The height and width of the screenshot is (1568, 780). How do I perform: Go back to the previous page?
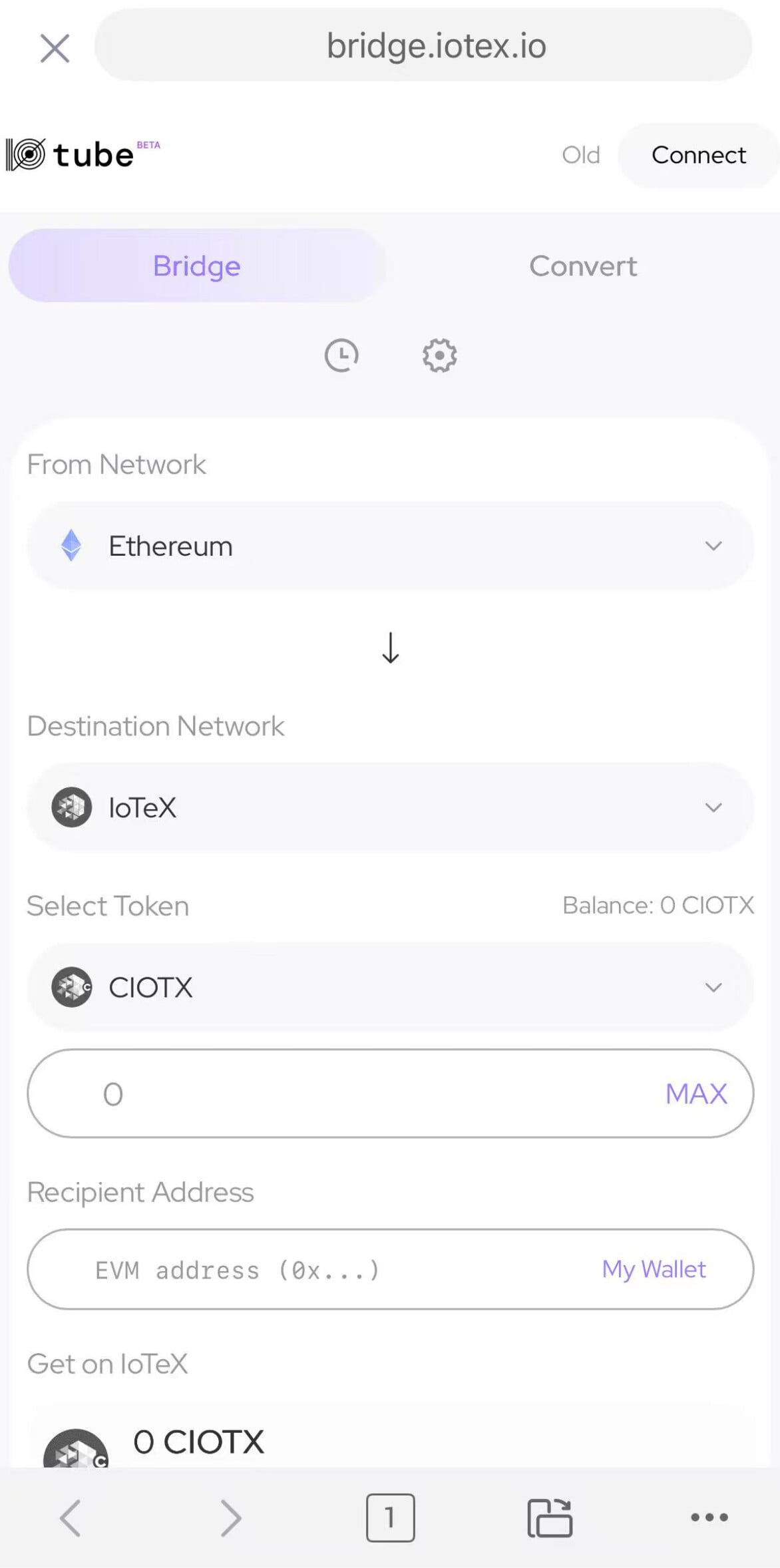coord(71,1517)
